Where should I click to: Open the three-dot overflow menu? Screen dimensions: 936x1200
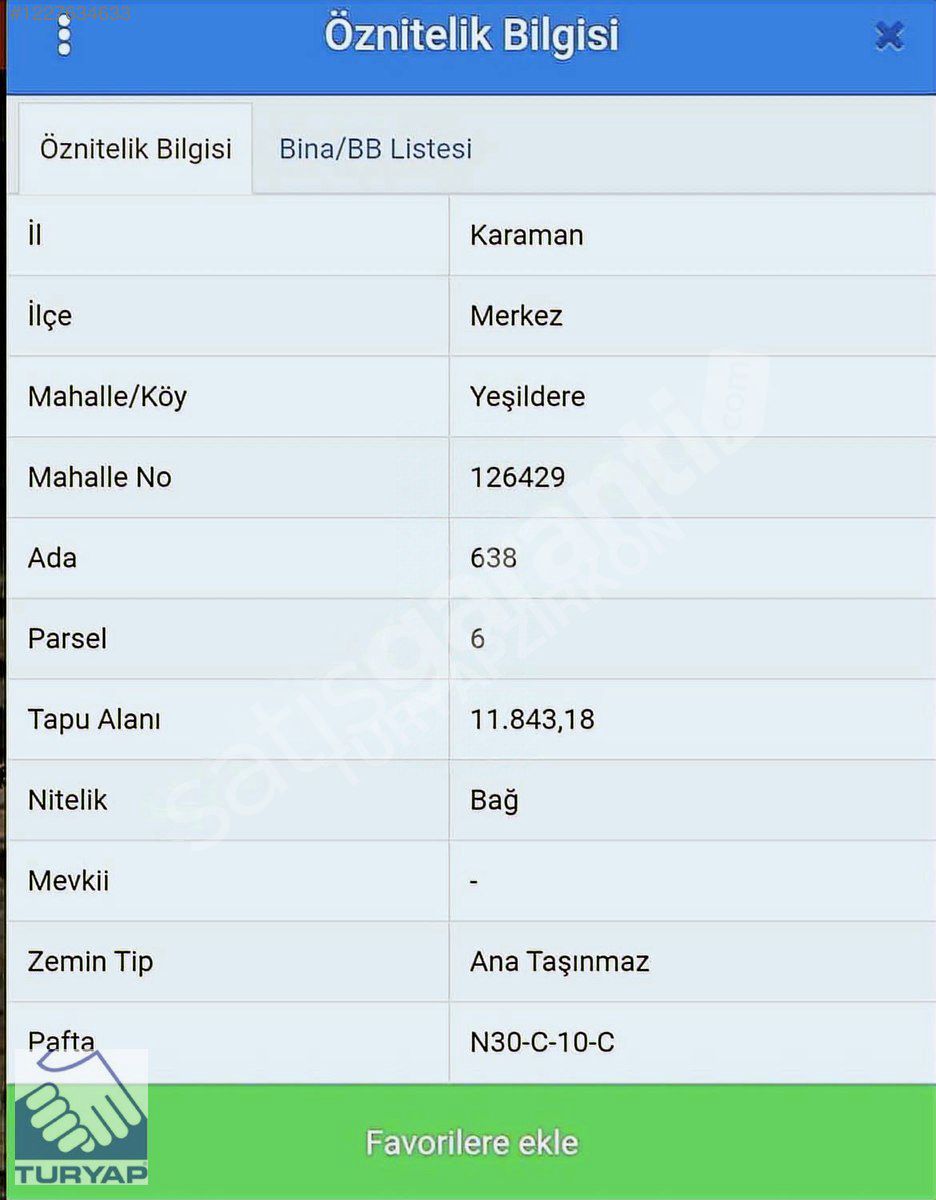point(65,36)
